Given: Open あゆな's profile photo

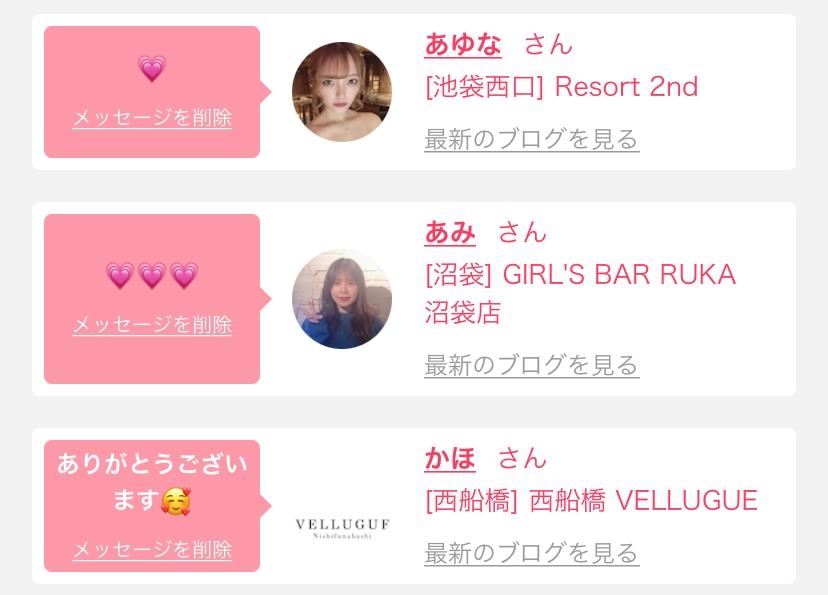Looking at the screenshot, I should coord(341,92).
